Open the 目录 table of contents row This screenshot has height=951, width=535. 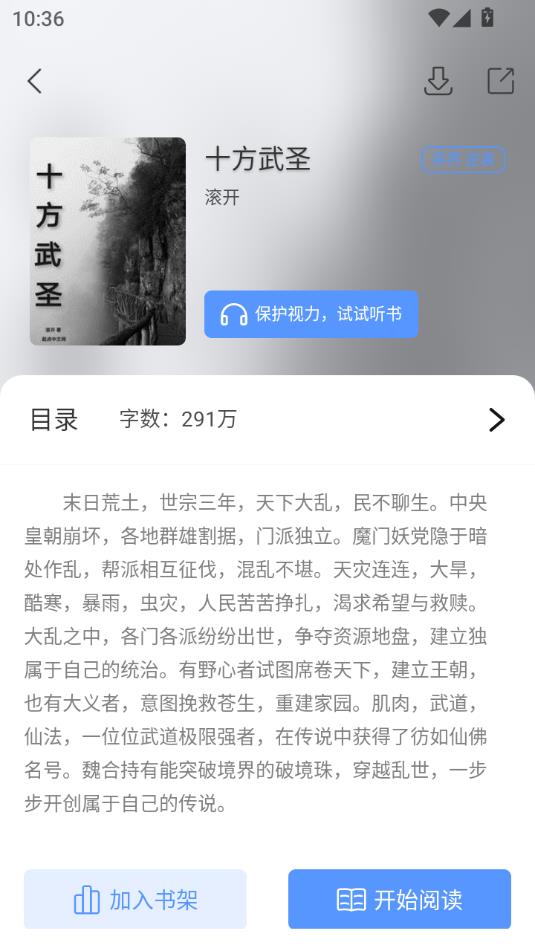click(x=268, y=420)
